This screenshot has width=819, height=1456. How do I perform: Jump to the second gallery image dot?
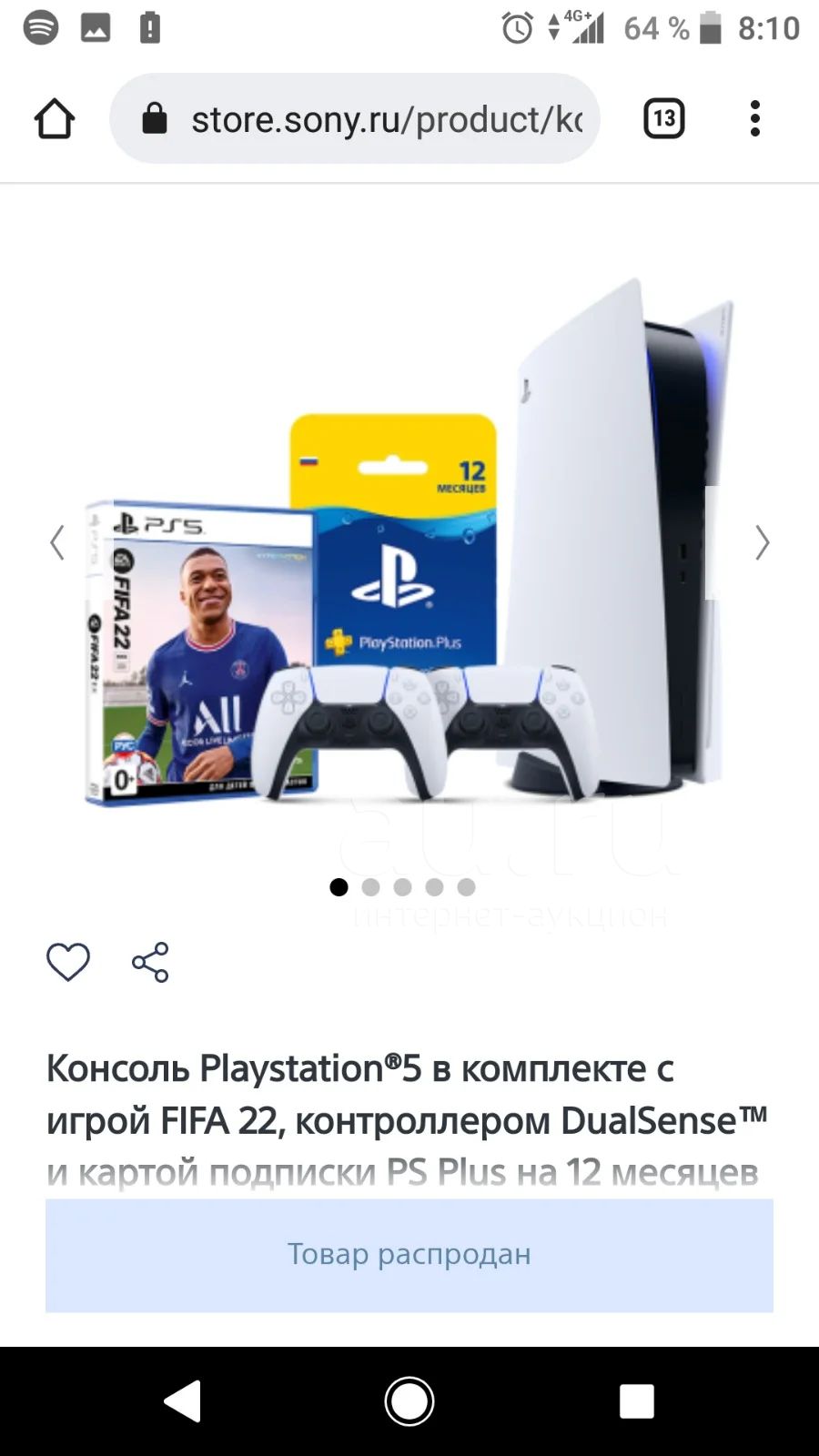370,887
